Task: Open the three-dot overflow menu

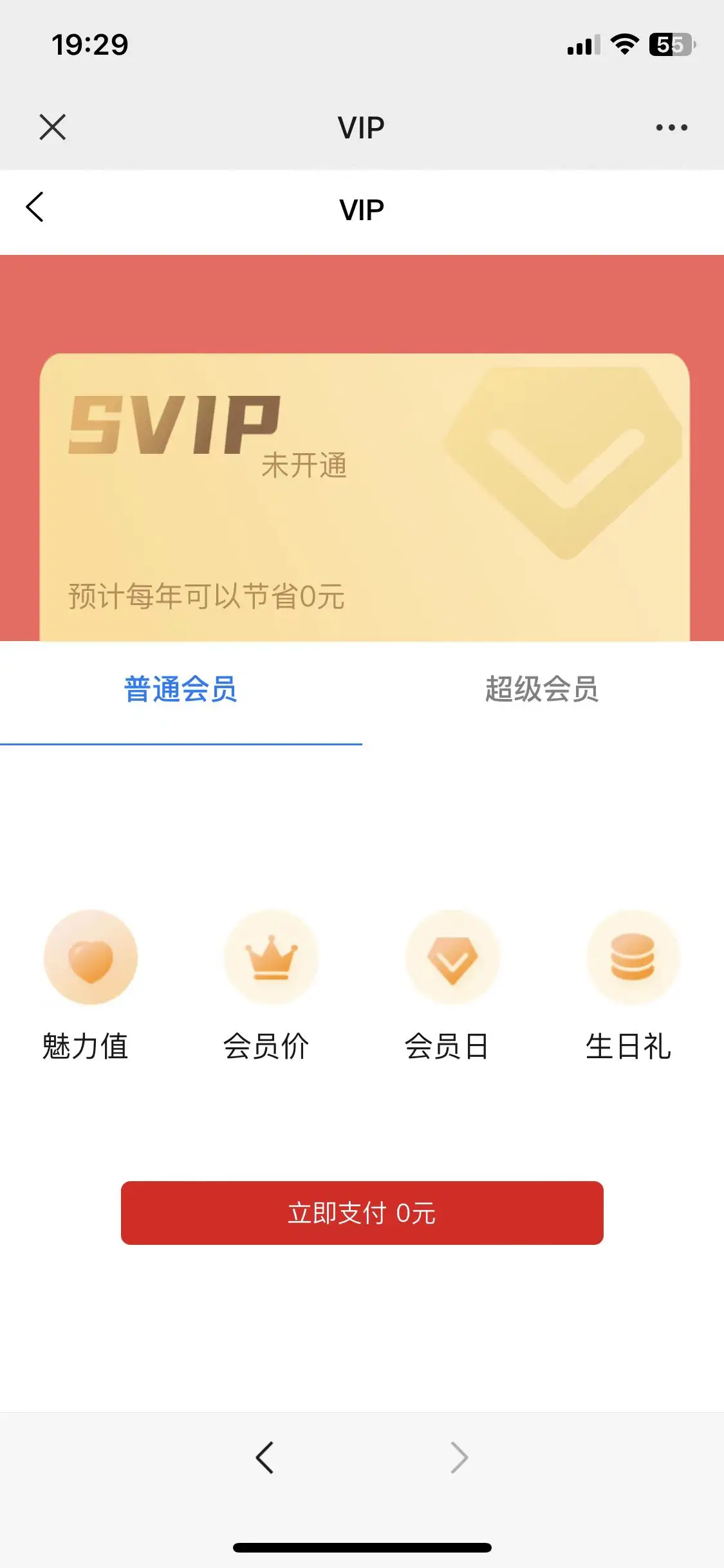Action: pos(671,127)
